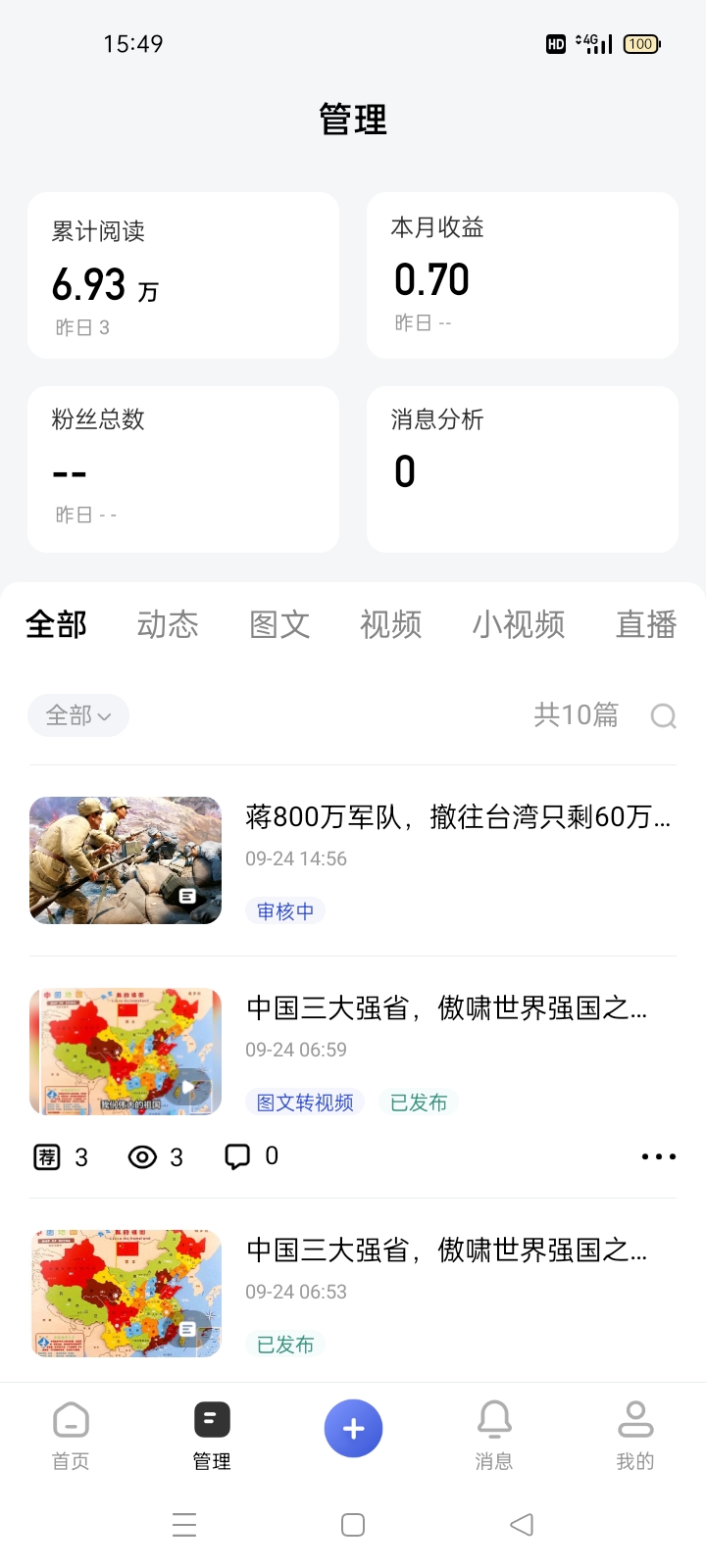This screenshot has height=1568, width=706.
Task: Tap the system back button
Action: click(x=522, y=1525)
